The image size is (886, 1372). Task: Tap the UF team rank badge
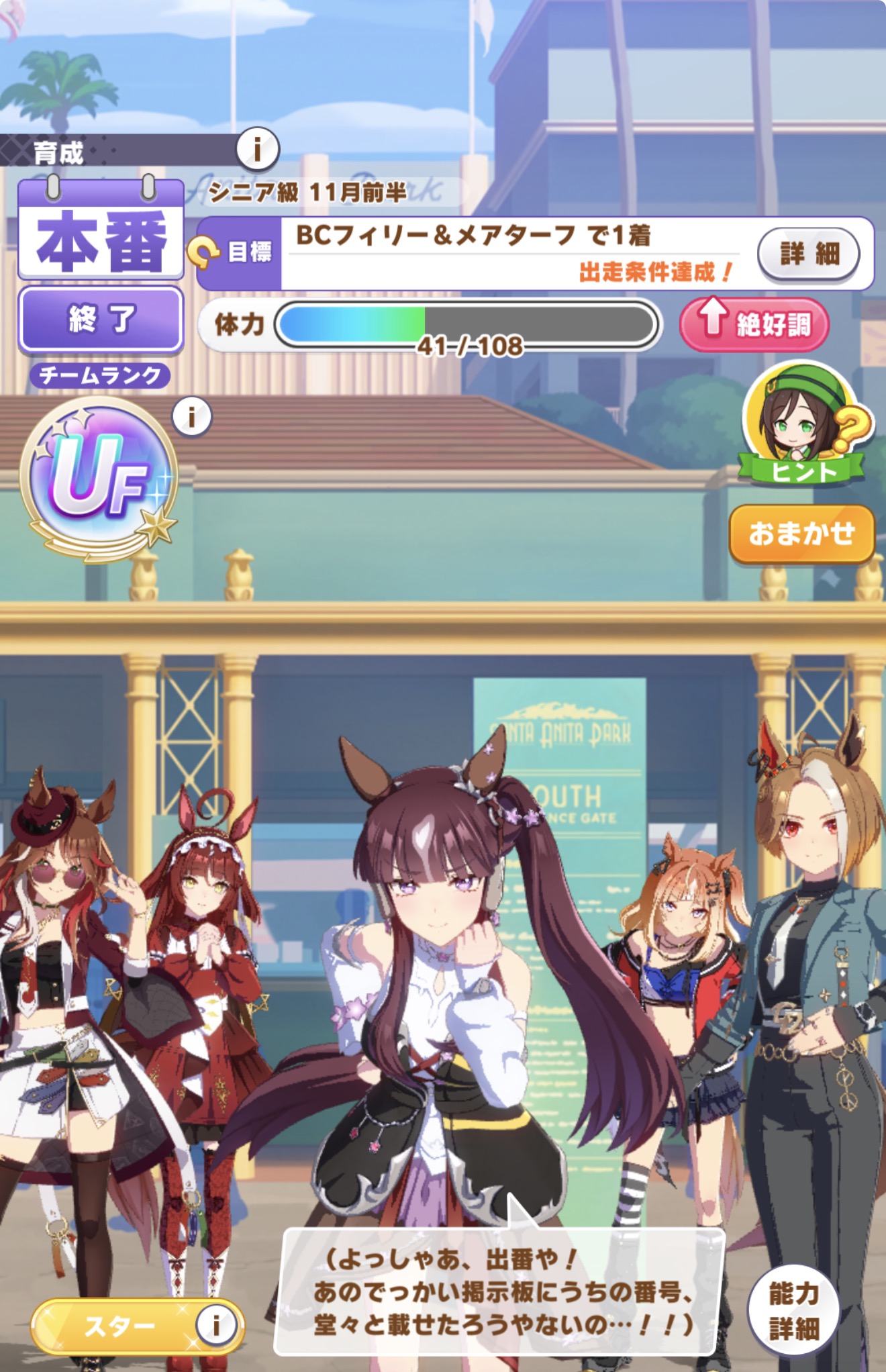pyautogui.click(x=99, y=478)
